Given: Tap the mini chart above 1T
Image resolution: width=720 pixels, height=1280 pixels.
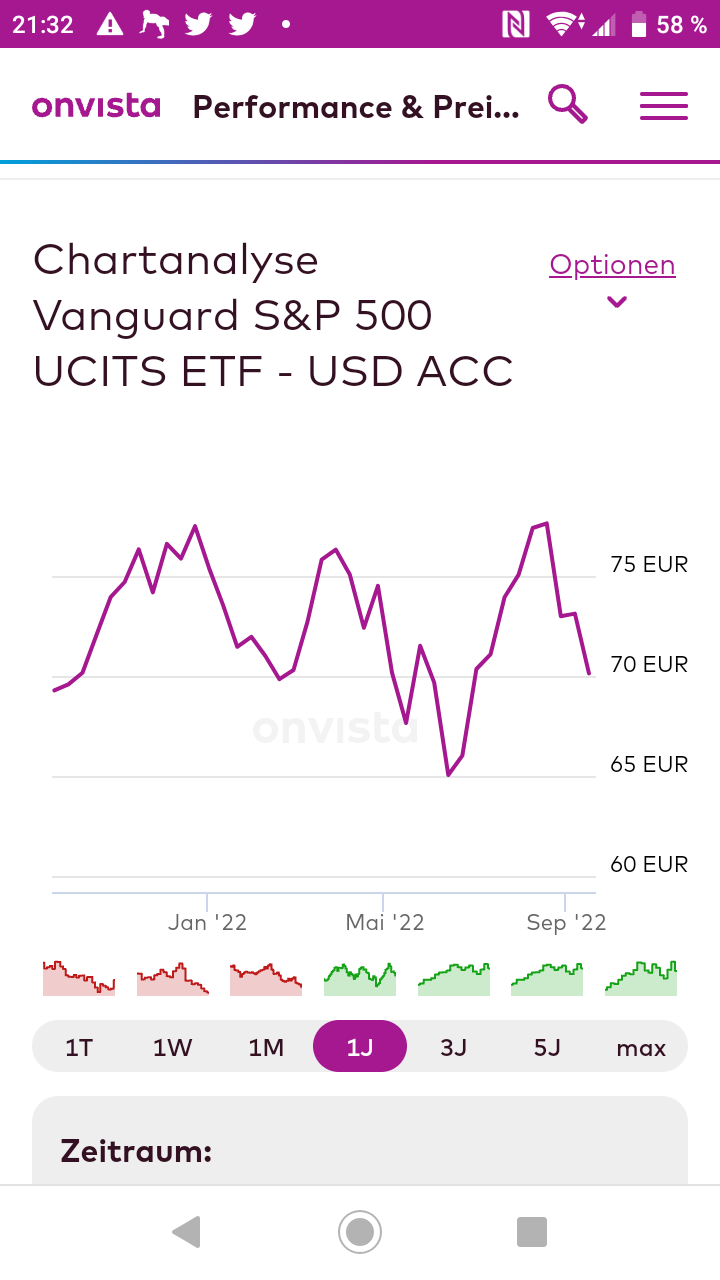Looking at the screenshot, I should coord(79,978).
